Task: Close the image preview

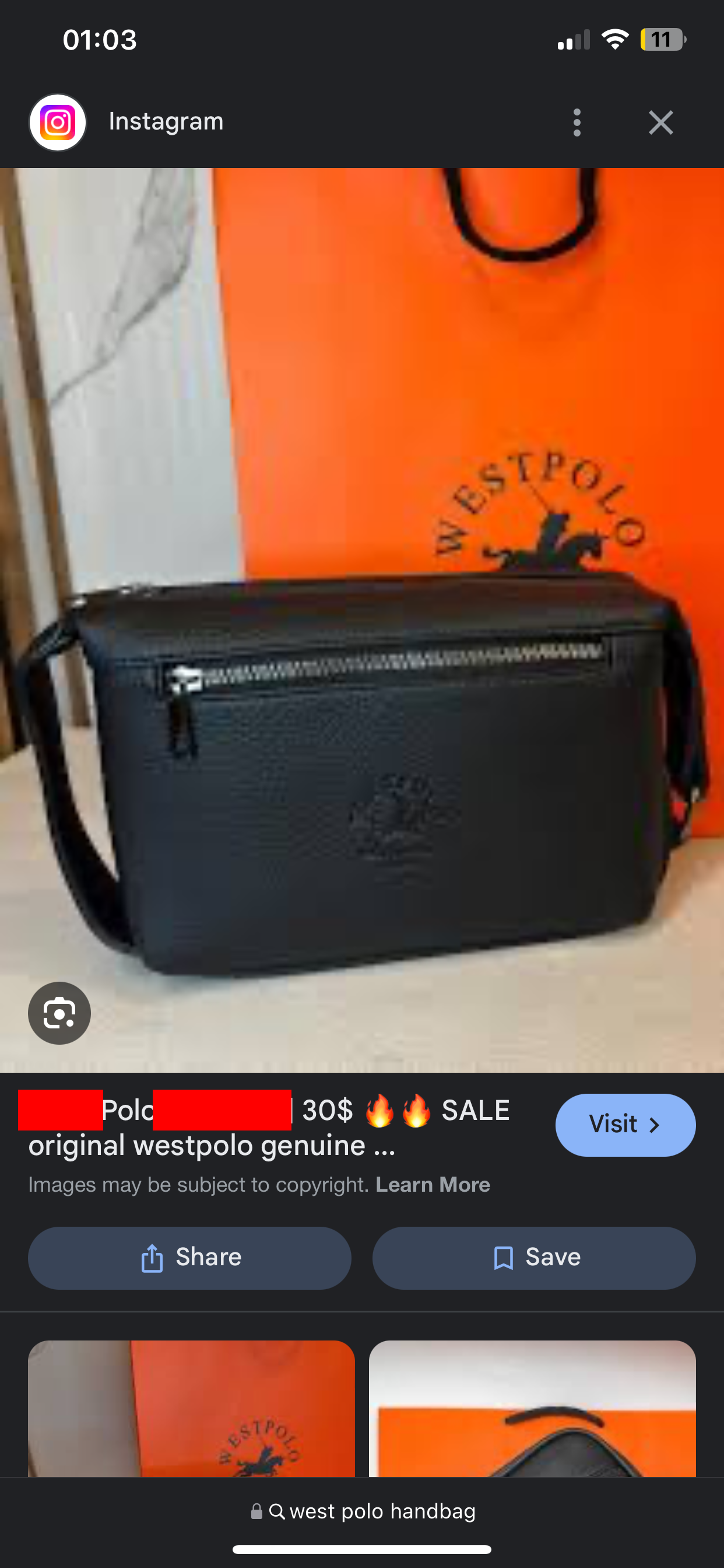Action: (x=660, y=123)
